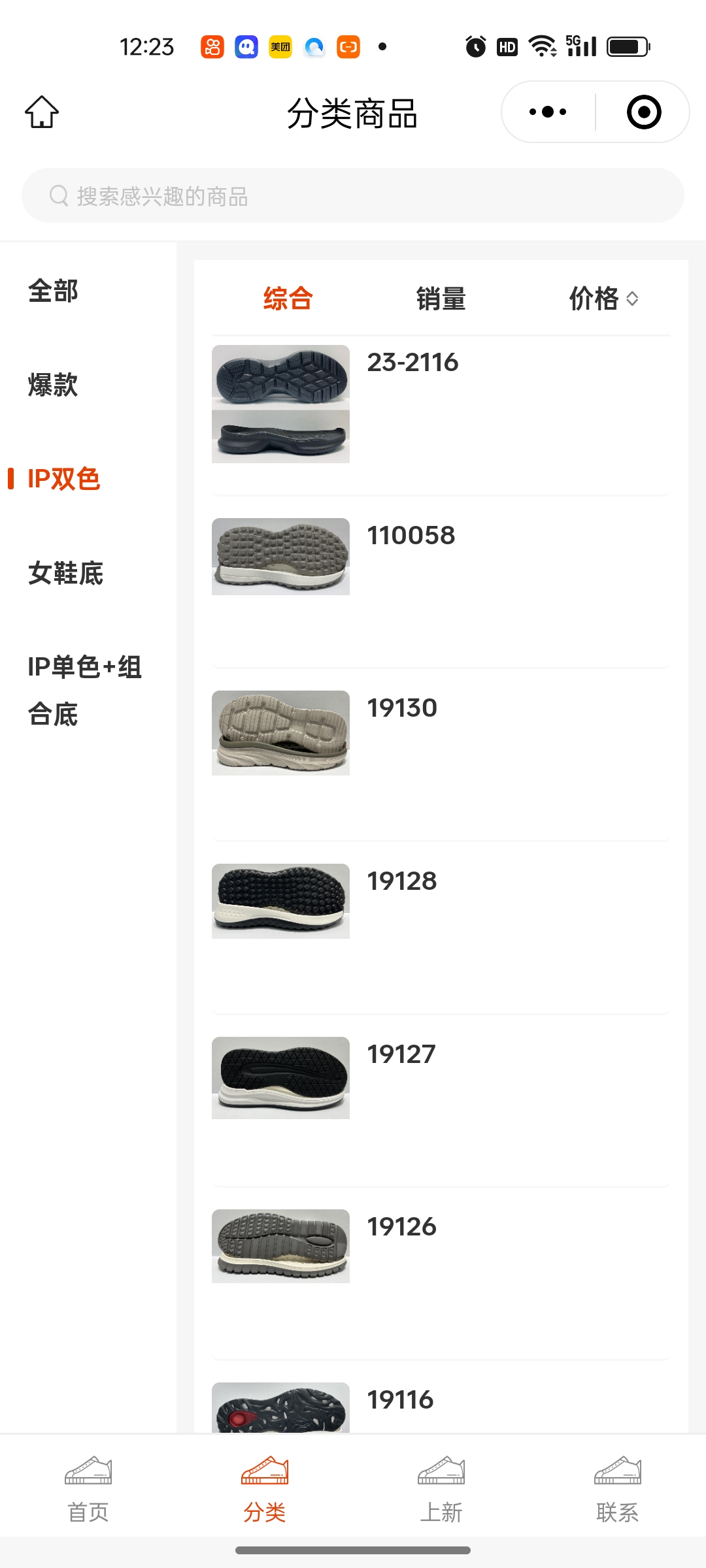This screenshot has width=706, height=1568.
Task: Open the IP单色+组合底 category
Action: (x=84, y=691)
